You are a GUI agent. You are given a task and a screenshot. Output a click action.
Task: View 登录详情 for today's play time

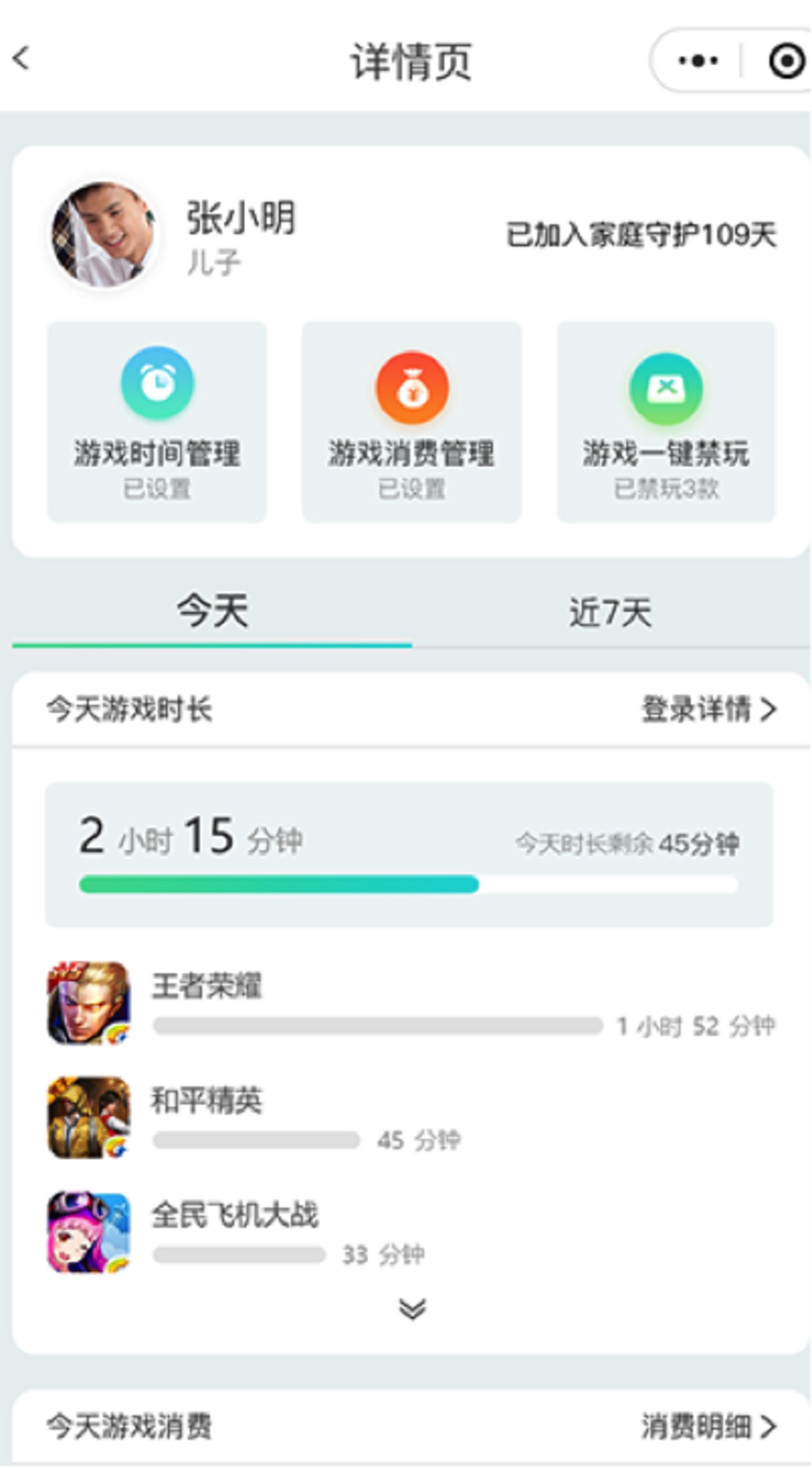[708, 709]
